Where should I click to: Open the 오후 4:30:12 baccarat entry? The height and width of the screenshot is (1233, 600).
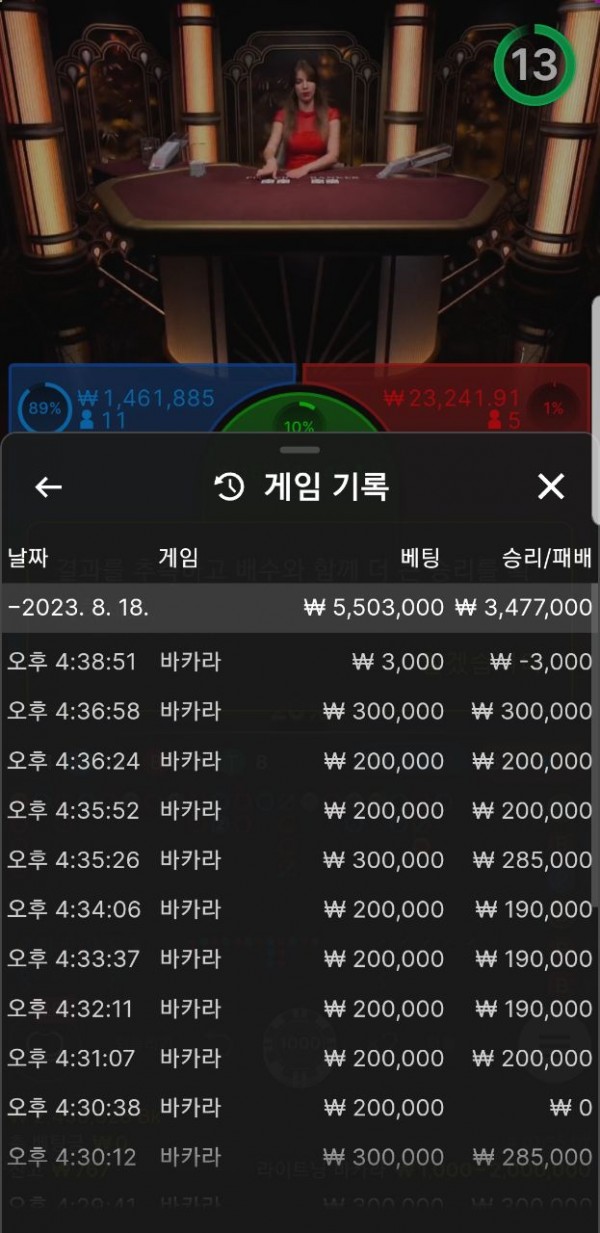[x=300, y=1157]
